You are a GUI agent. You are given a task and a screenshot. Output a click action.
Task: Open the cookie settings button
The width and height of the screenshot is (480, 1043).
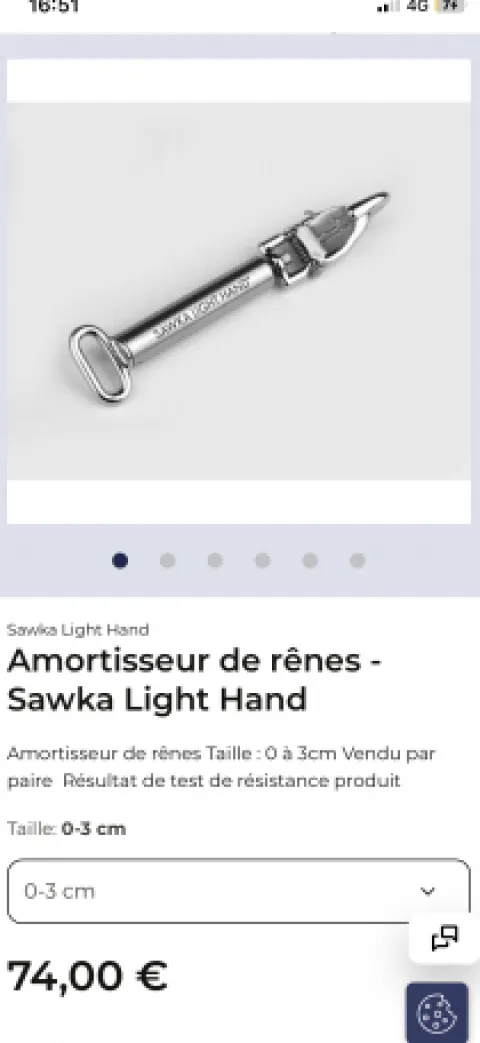(x=437, y=1012)
